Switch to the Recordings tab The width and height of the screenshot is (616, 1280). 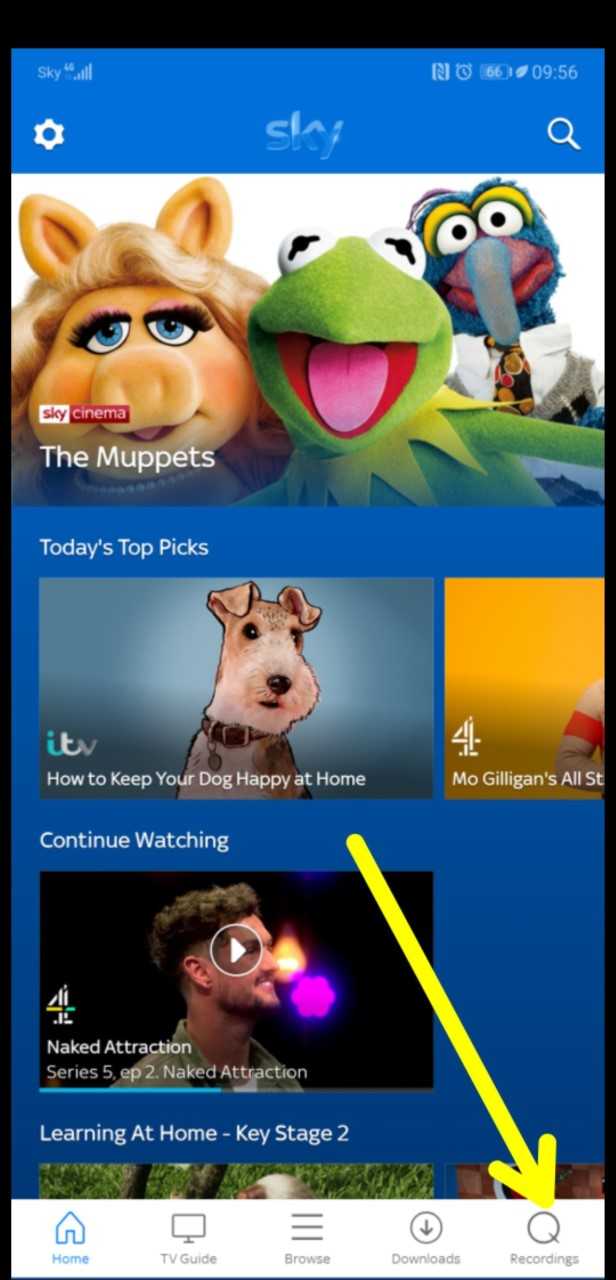[x=544, y=1238]
